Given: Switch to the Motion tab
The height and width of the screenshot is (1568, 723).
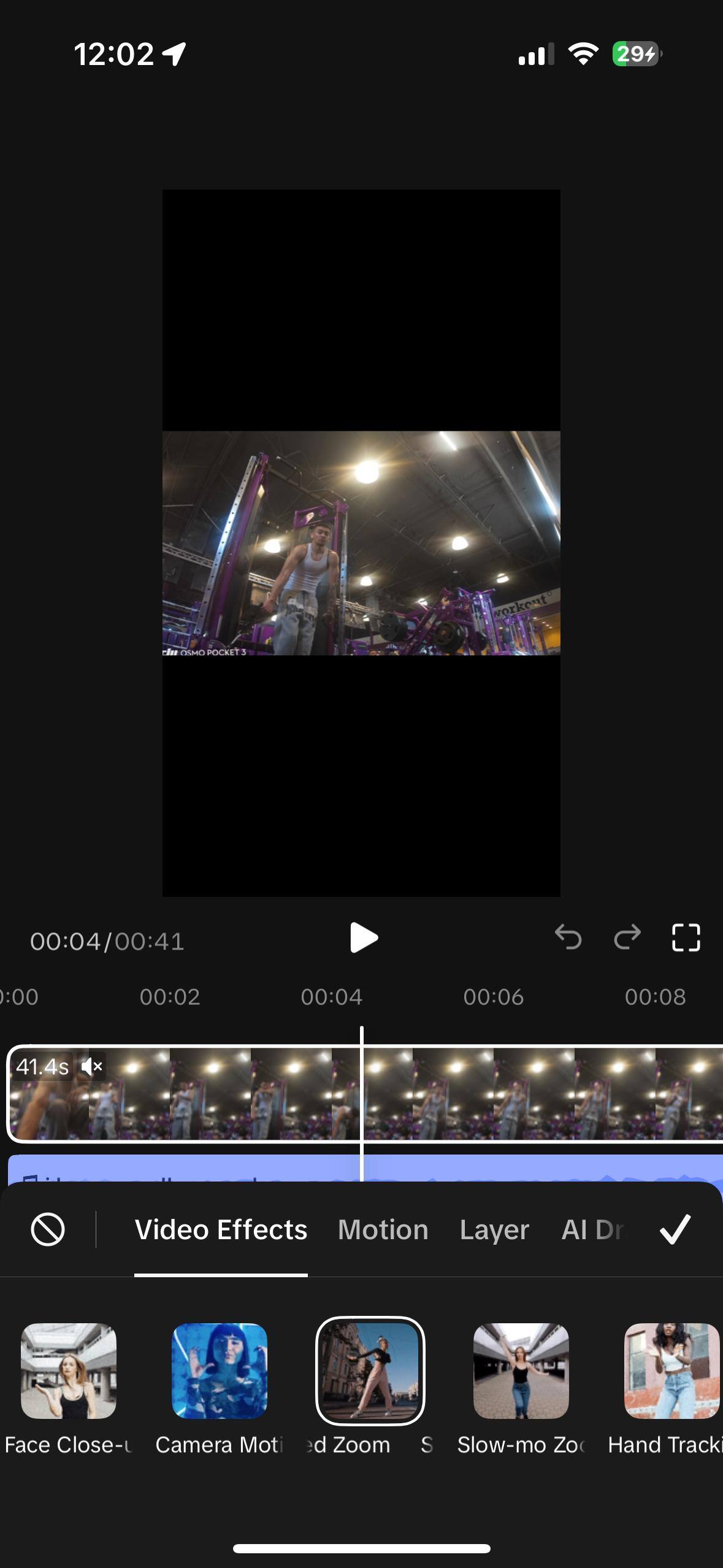Looking at the screenshot, I should click(383, 1230).
